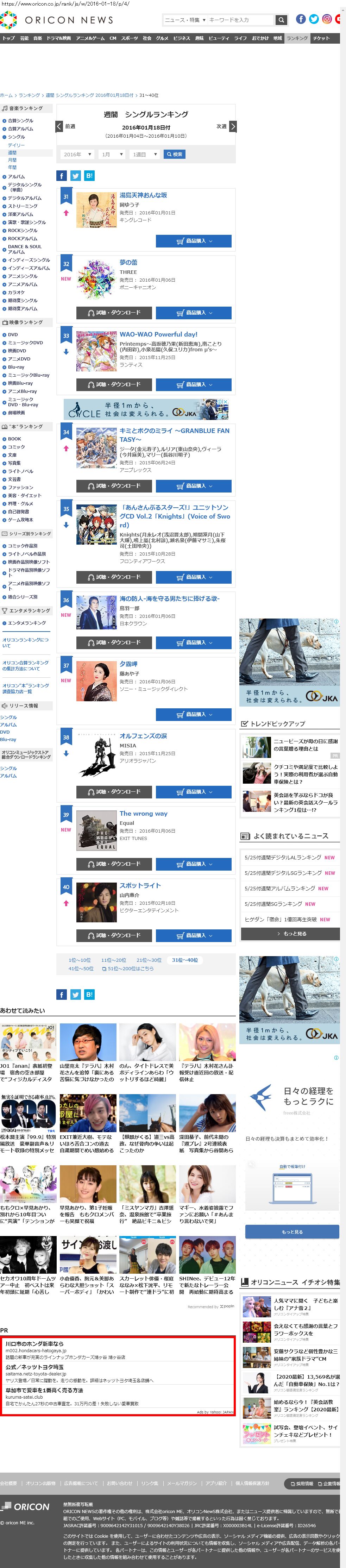
Task: Open 5/25付週間デジタルALランキング news
Action: click(283, 858)
